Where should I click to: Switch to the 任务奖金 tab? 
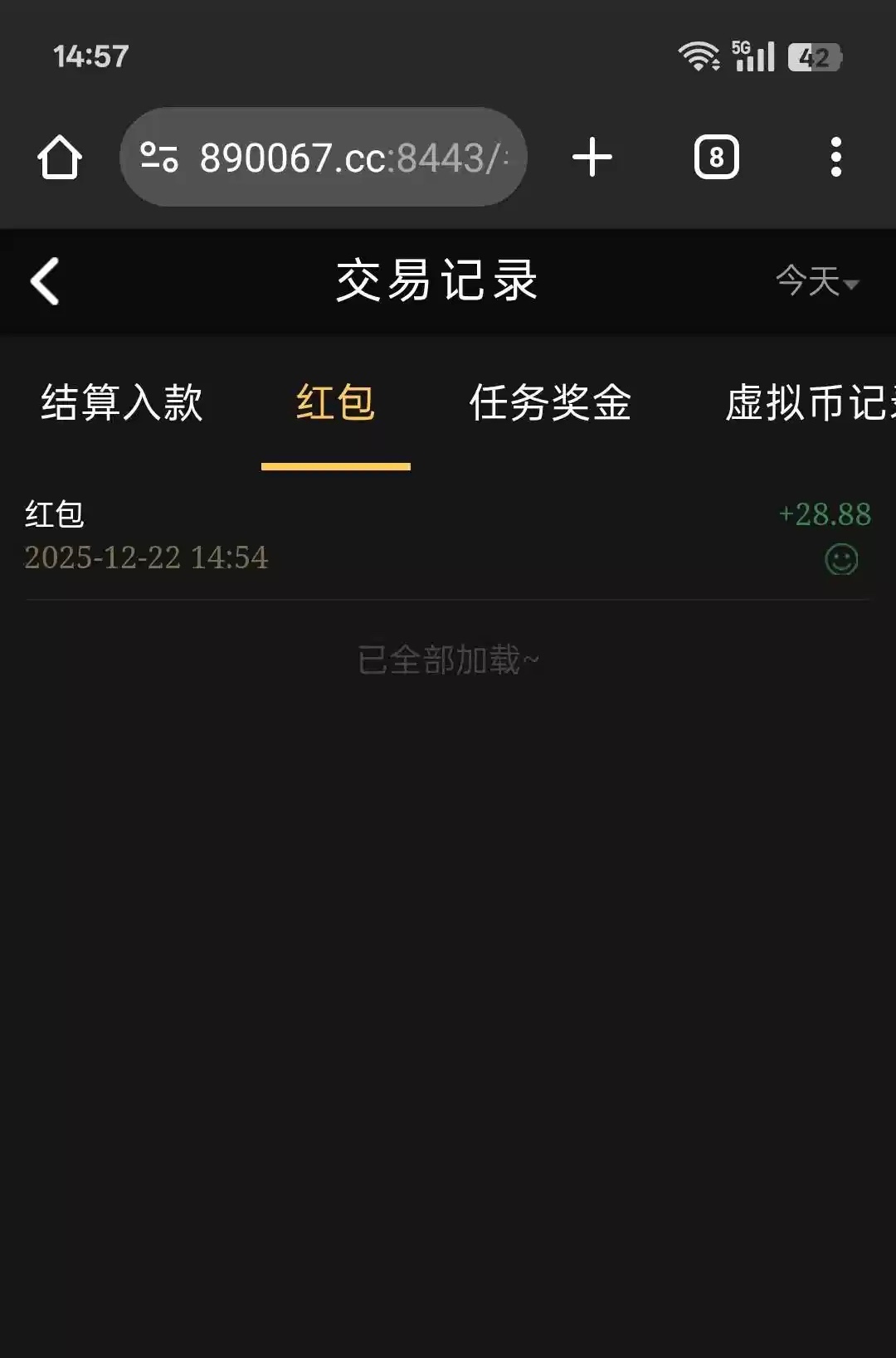pyautogui.click(x=550, y=403)
